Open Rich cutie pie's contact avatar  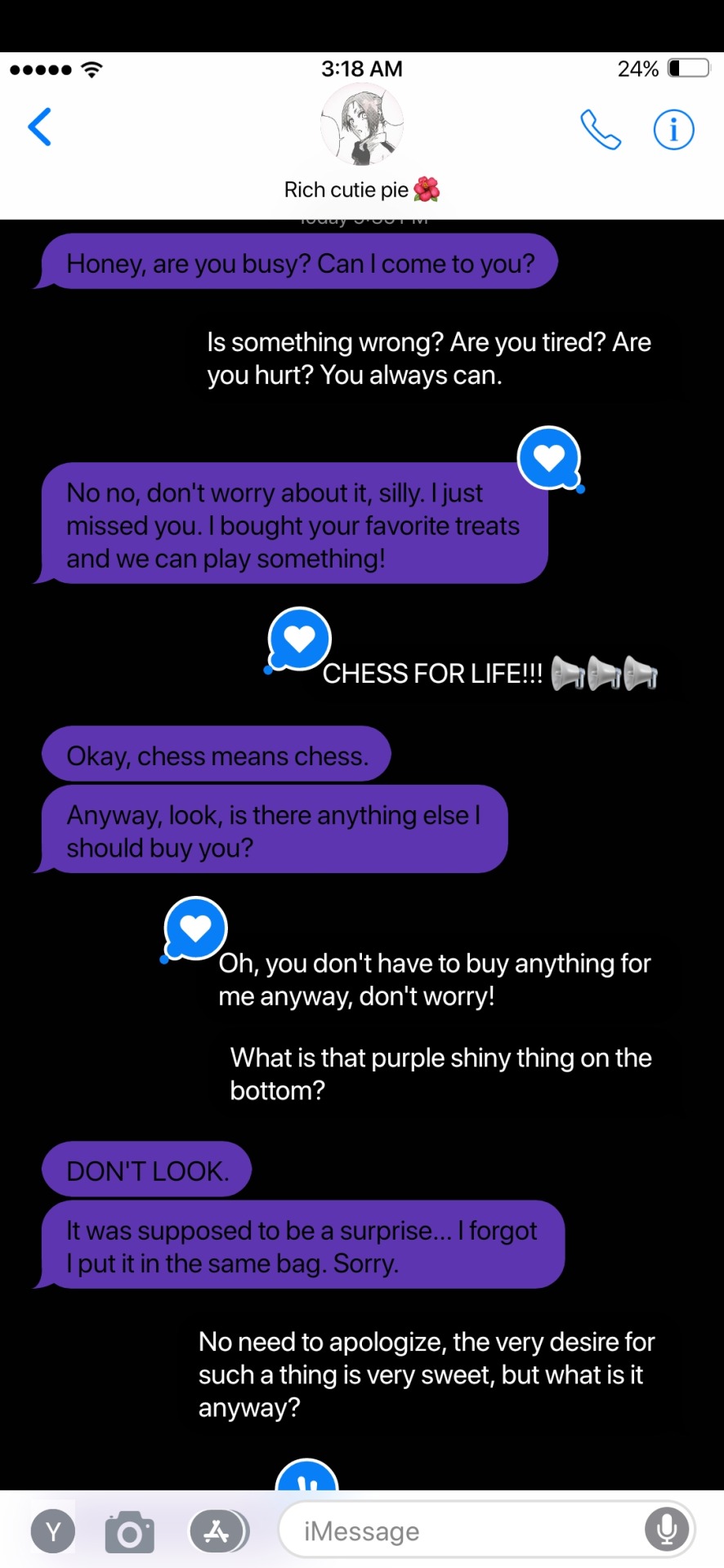click(362, 124)
